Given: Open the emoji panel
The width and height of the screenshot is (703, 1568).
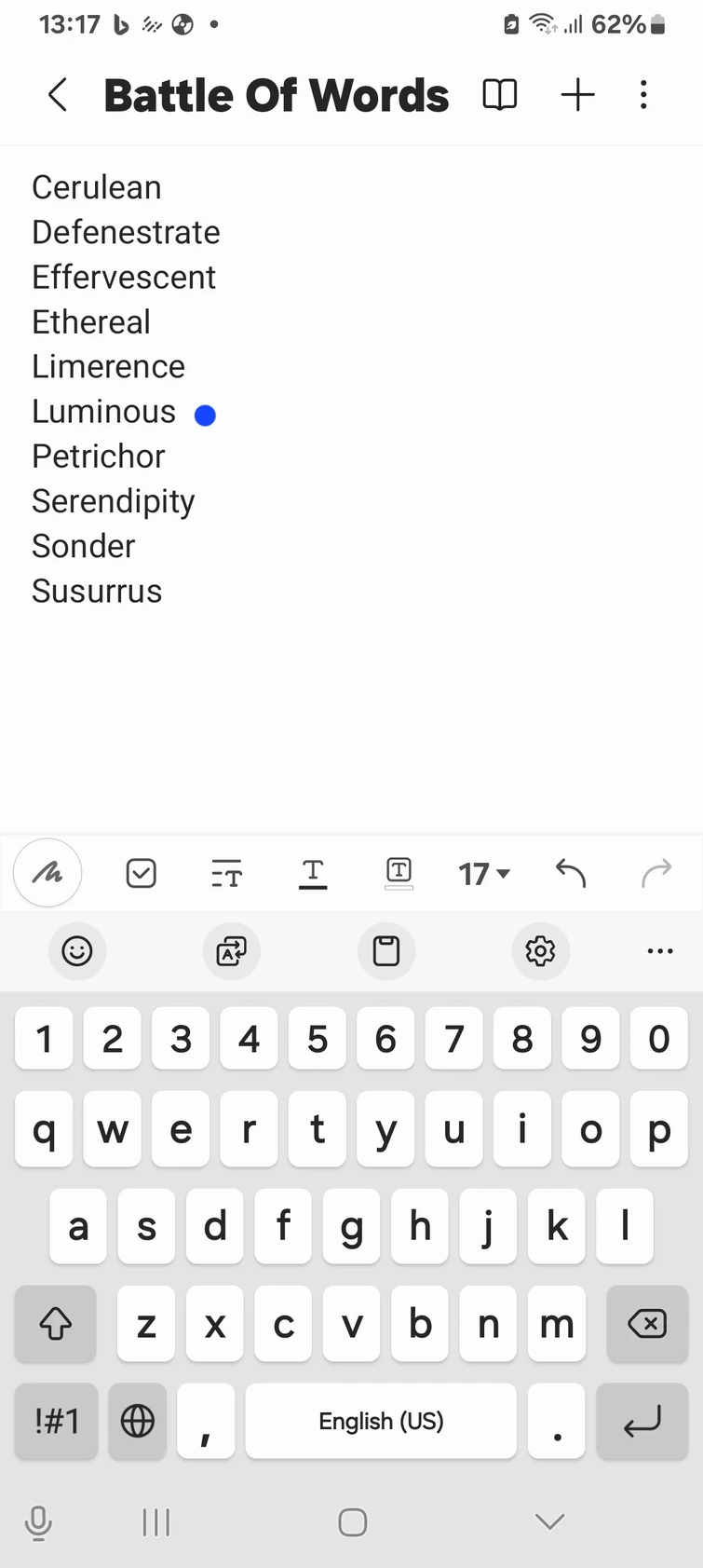Looking at the screenshot, I should click(77, 951).
